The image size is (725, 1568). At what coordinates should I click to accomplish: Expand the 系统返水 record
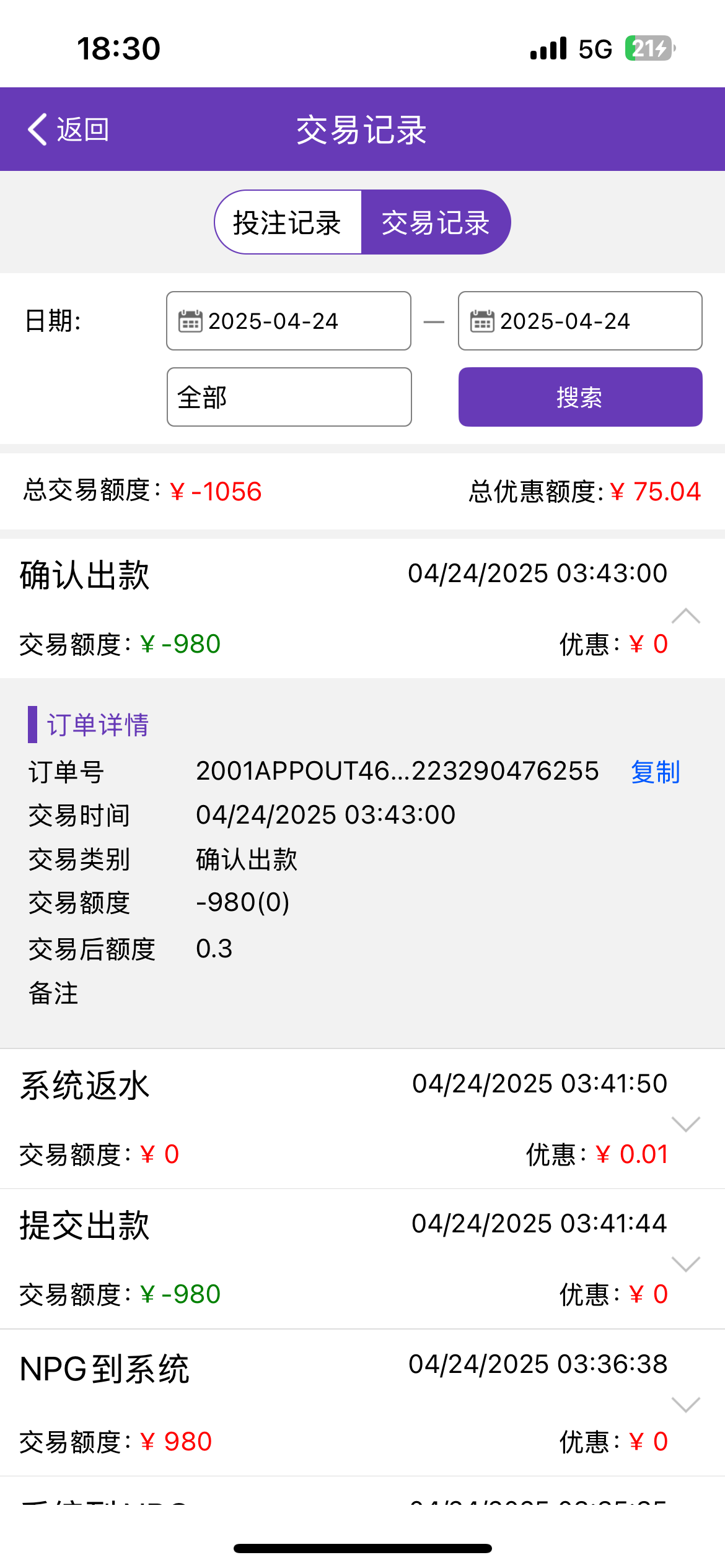(x=685, y=1124)
